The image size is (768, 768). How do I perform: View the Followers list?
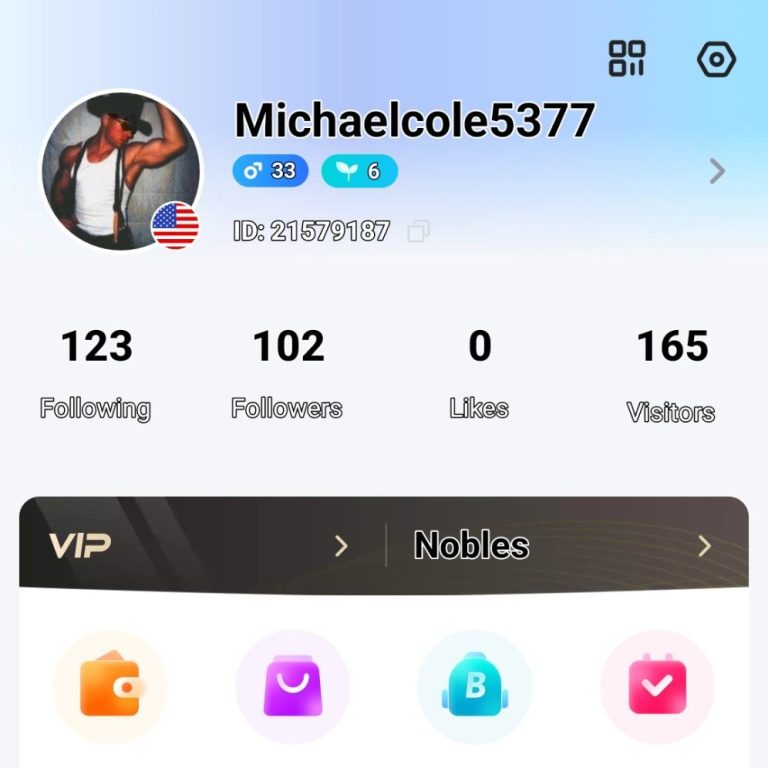(x=288, y=372)
